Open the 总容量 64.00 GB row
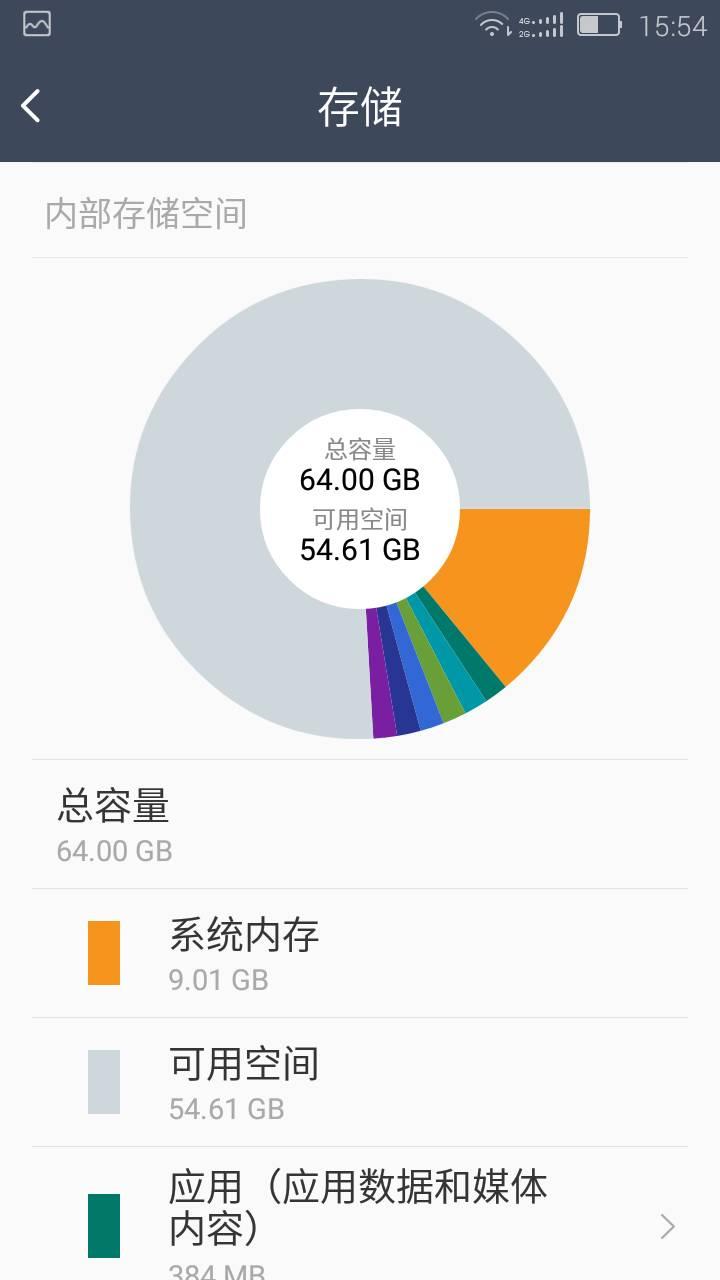Viewport: 720px width, 1280px height. tap(360, 823)
